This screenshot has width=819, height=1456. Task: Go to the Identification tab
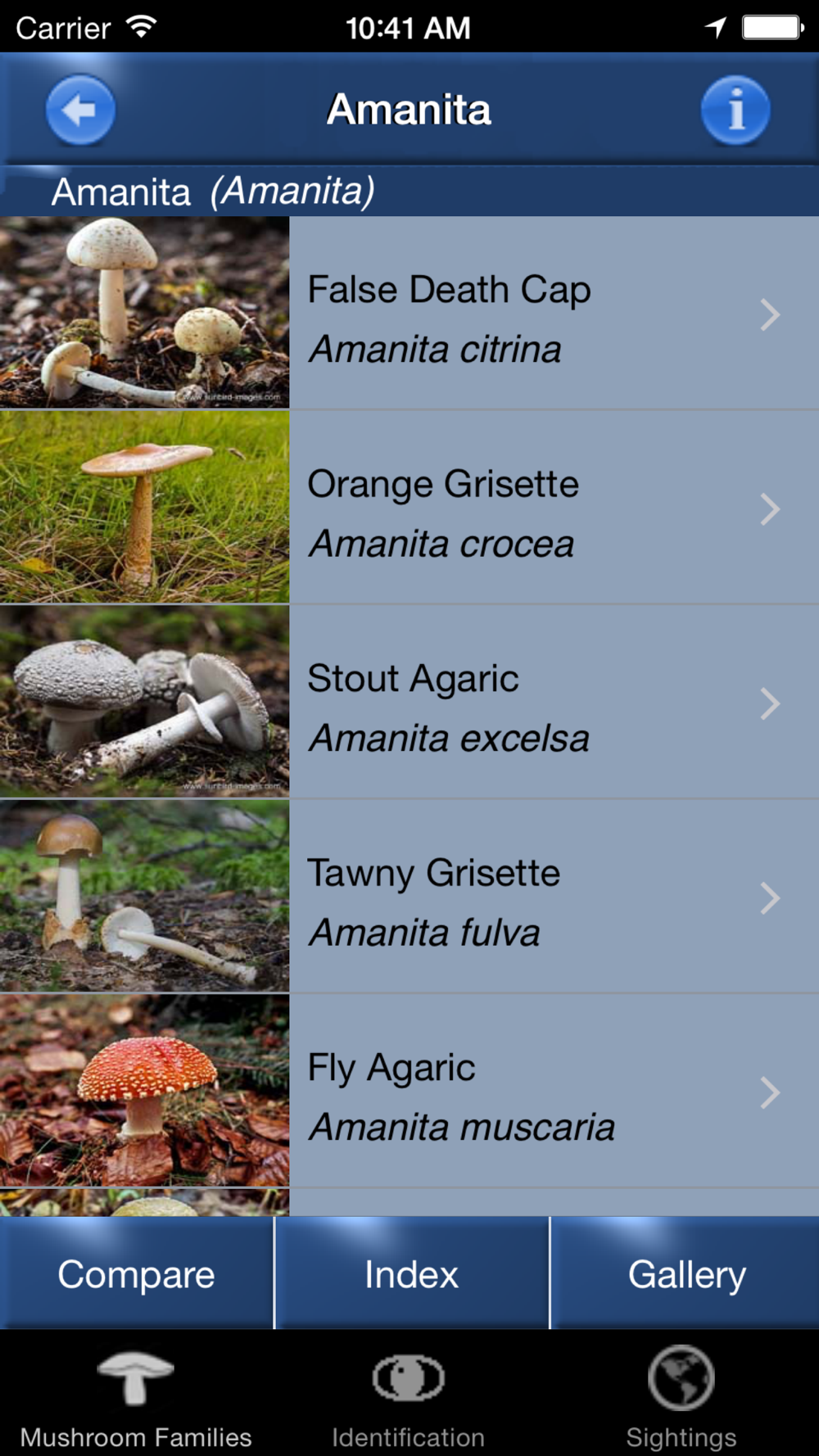[x=408, y=1397]
